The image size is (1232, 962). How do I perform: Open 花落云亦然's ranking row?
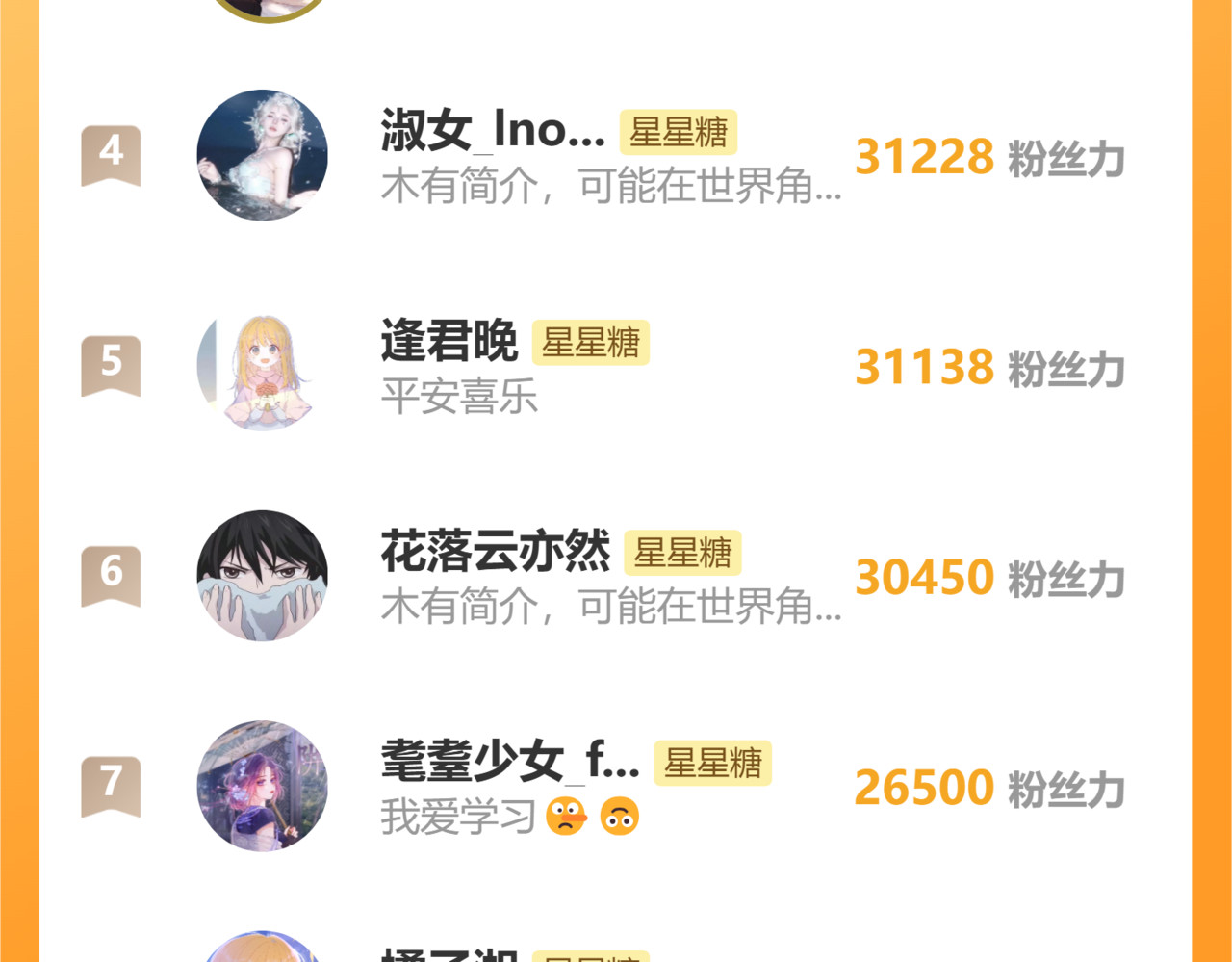(495, 552)
